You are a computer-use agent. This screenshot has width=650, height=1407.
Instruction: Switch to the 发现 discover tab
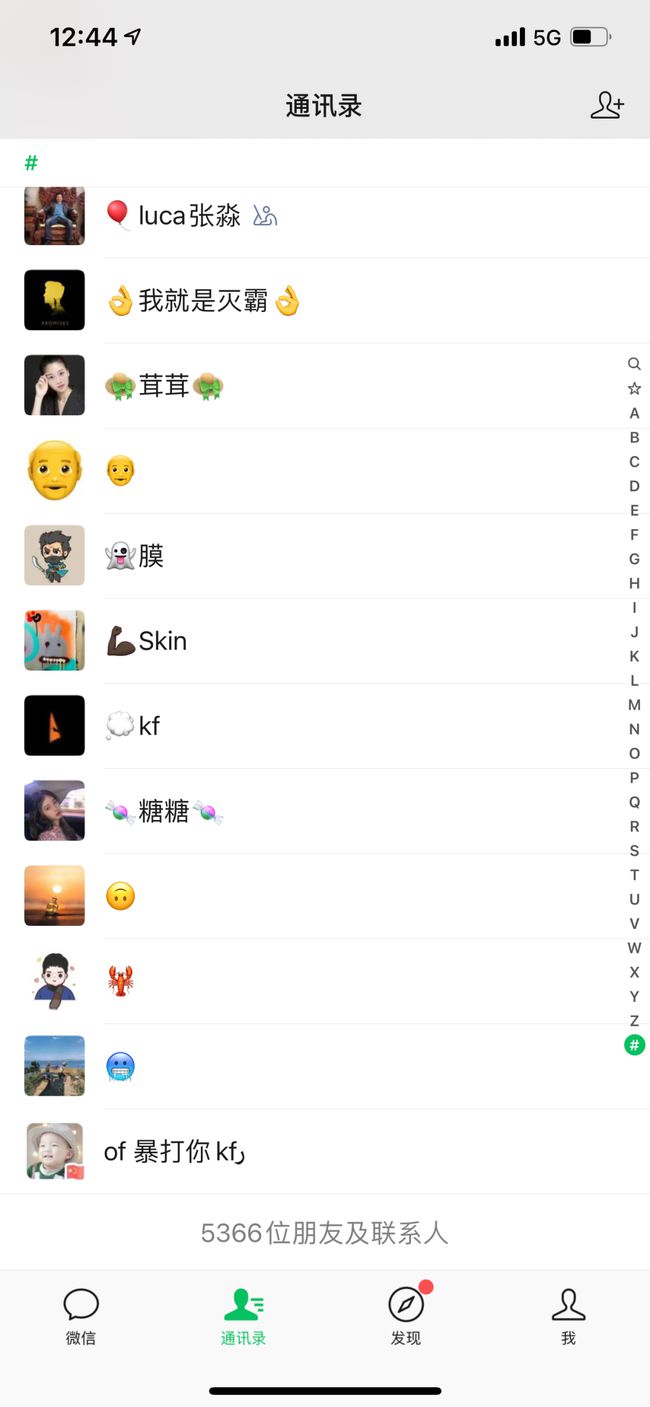(x=406, y=1316)
